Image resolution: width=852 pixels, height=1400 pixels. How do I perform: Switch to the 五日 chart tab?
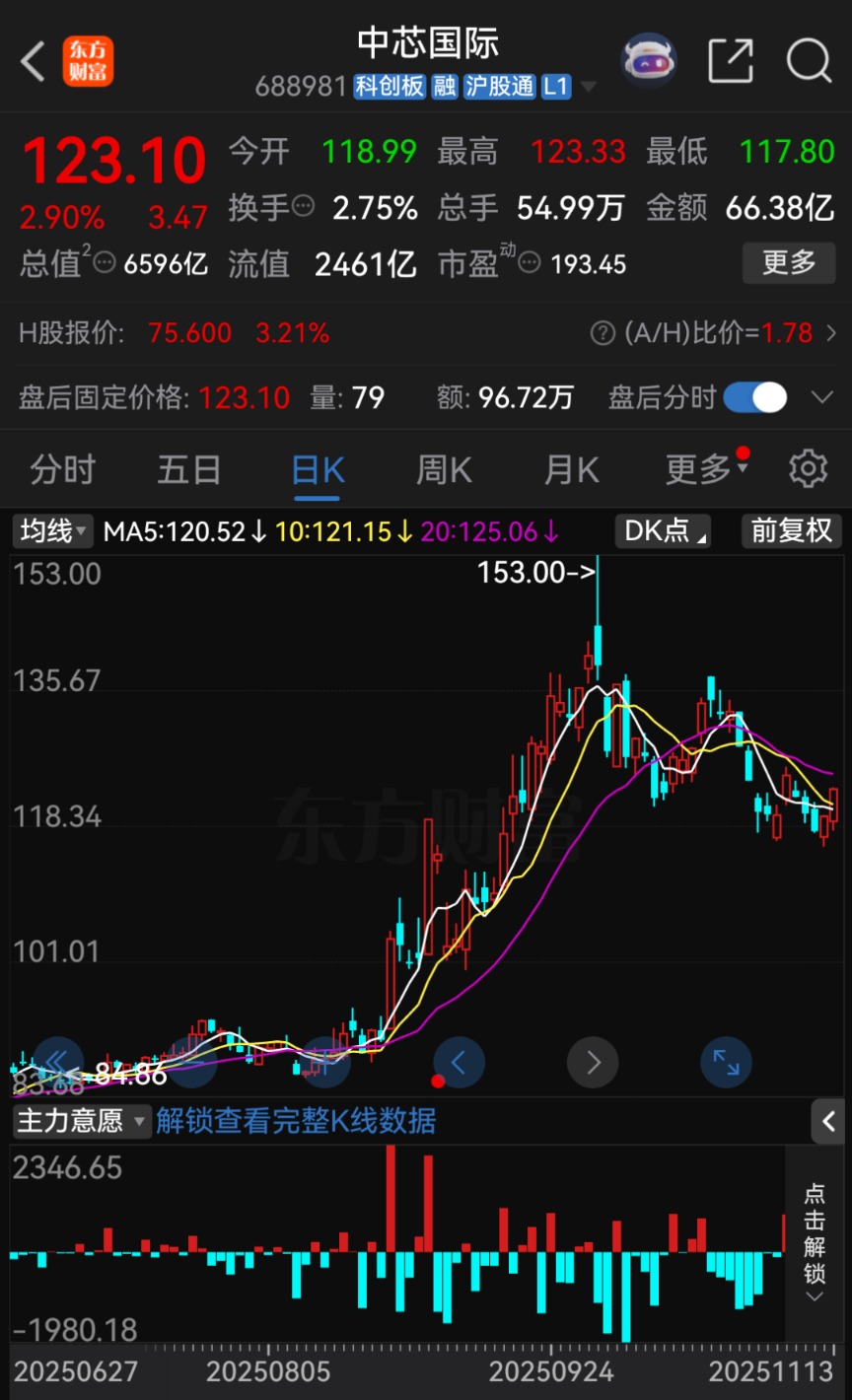point(188,469)
